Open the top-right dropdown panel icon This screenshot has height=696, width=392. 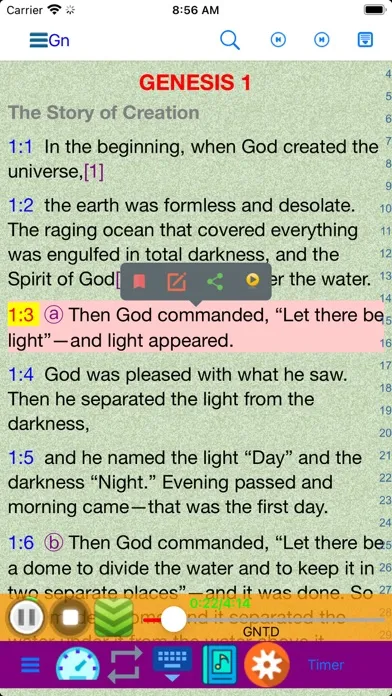click(x=365, y=40)
